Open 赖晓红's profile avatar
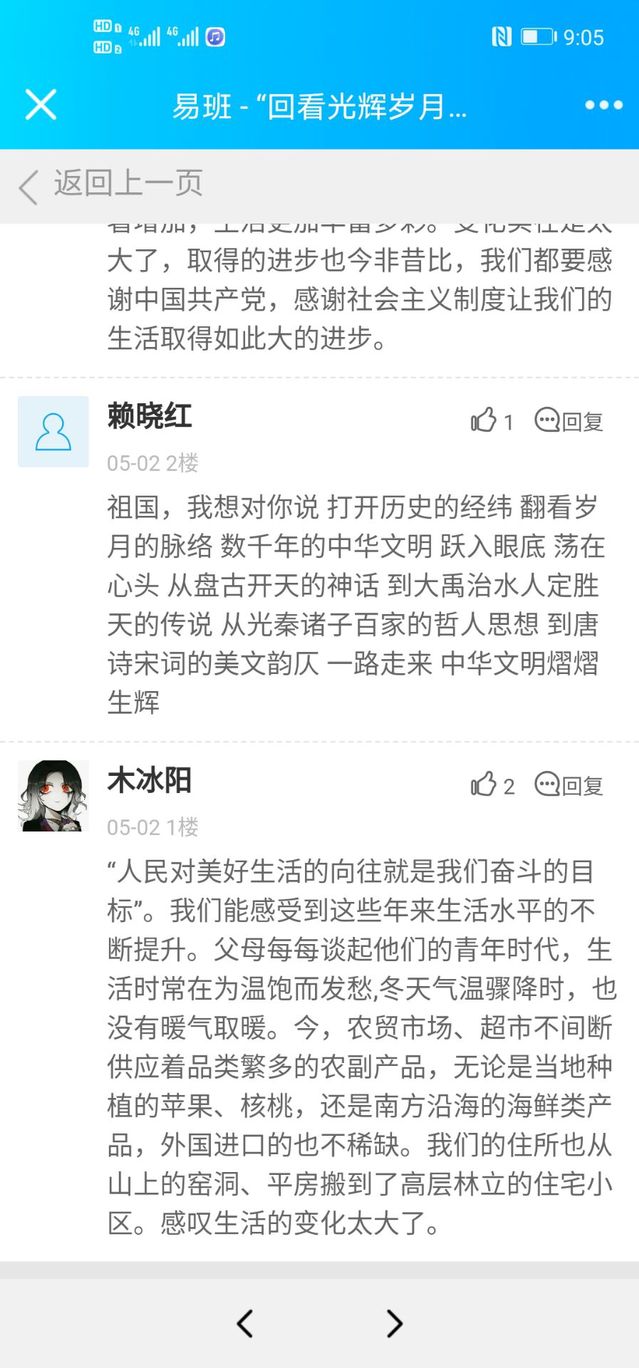Screen dimensions: 639x1368 (53, 431)
